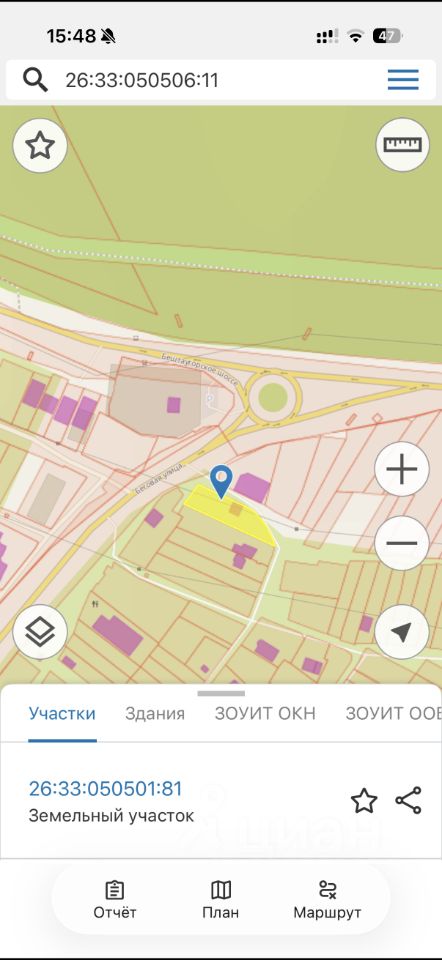Image resolution: width=442 pixels, height=960 pixels.
Task: Activate the ruler measurement tool
Action: 402,144
